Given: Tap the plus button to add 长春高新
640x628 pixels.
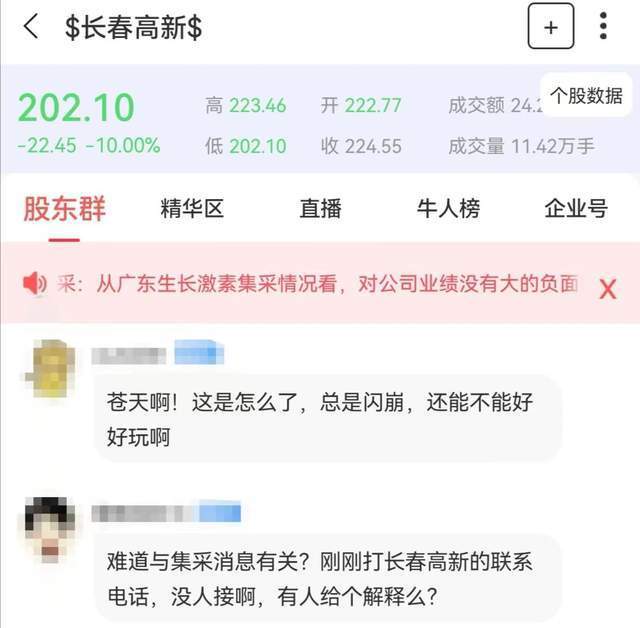Looking at the screenshot, I should 551,27.
